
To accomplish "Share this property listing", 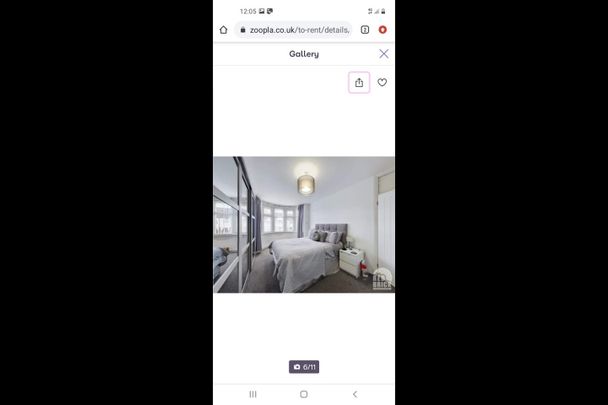I will (x=359, y=83).
